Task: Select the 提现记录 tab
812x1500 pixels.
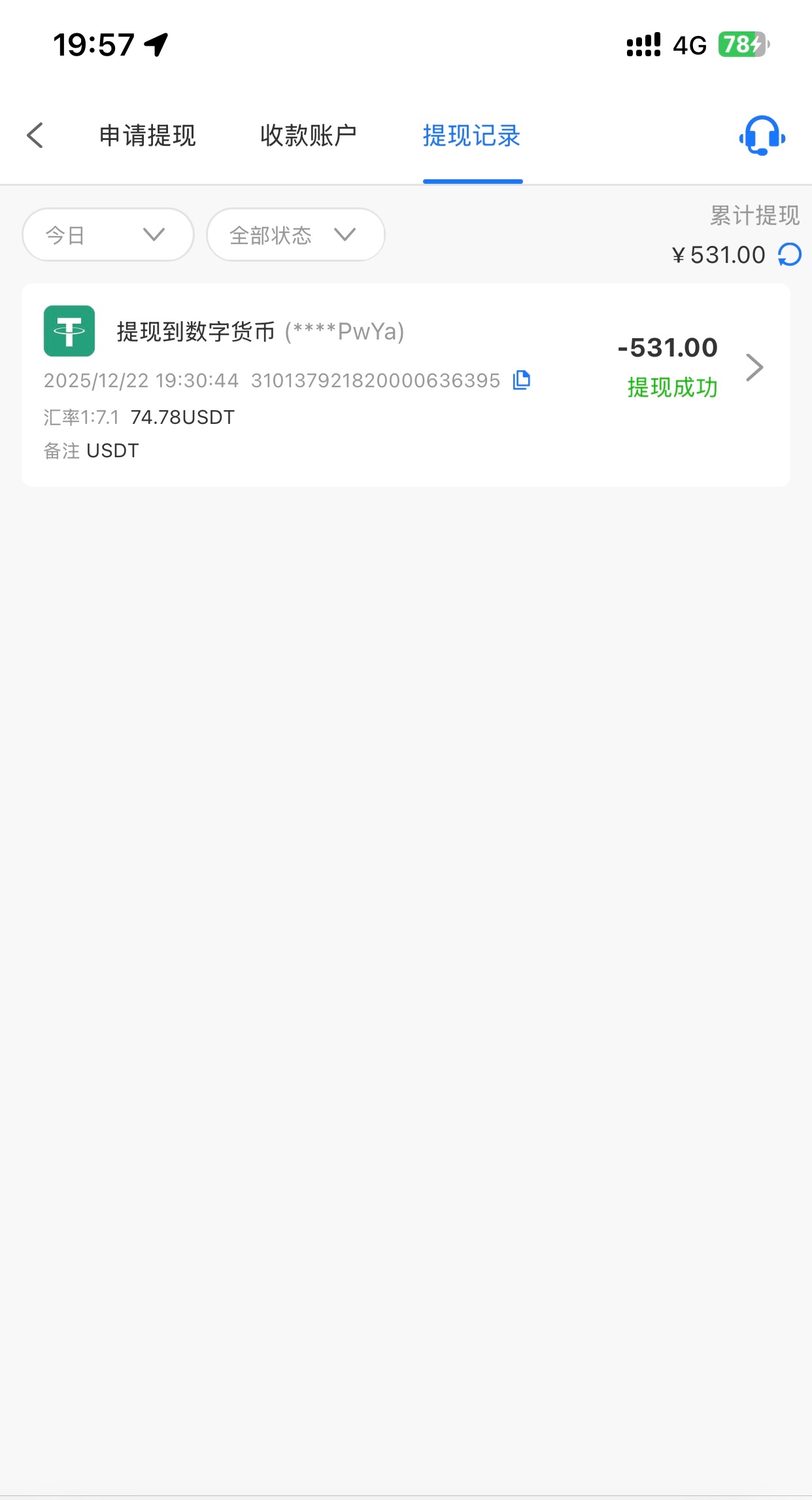Action: pyautogui.click(x=471, y=135)
